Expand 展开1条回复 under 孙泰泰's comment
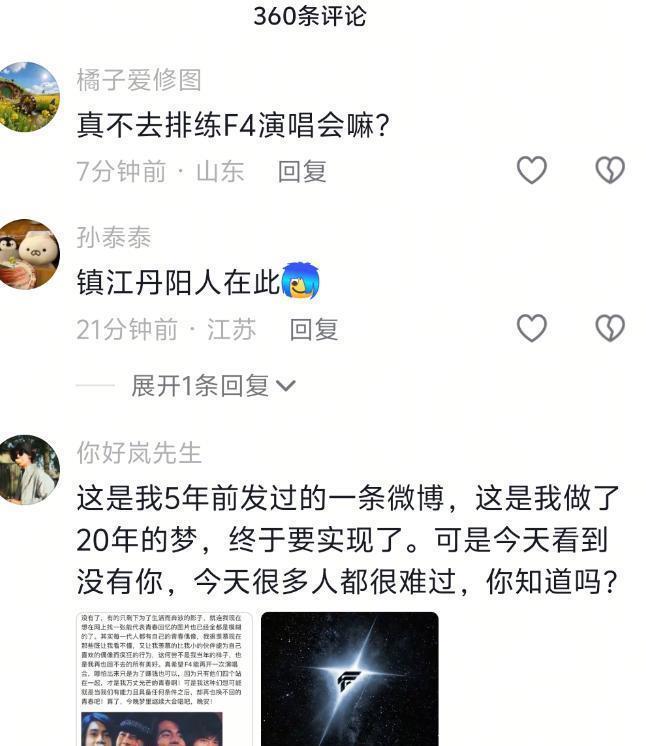The width and height of the screenshot is (646, 746). point(213,385)
